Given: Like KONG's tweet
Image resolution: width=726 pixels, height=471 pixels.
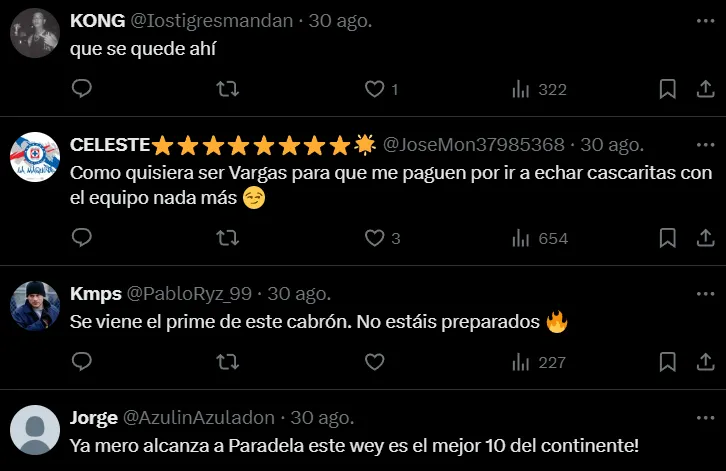Looking at the screenshot, I should (x=374, y=89).
